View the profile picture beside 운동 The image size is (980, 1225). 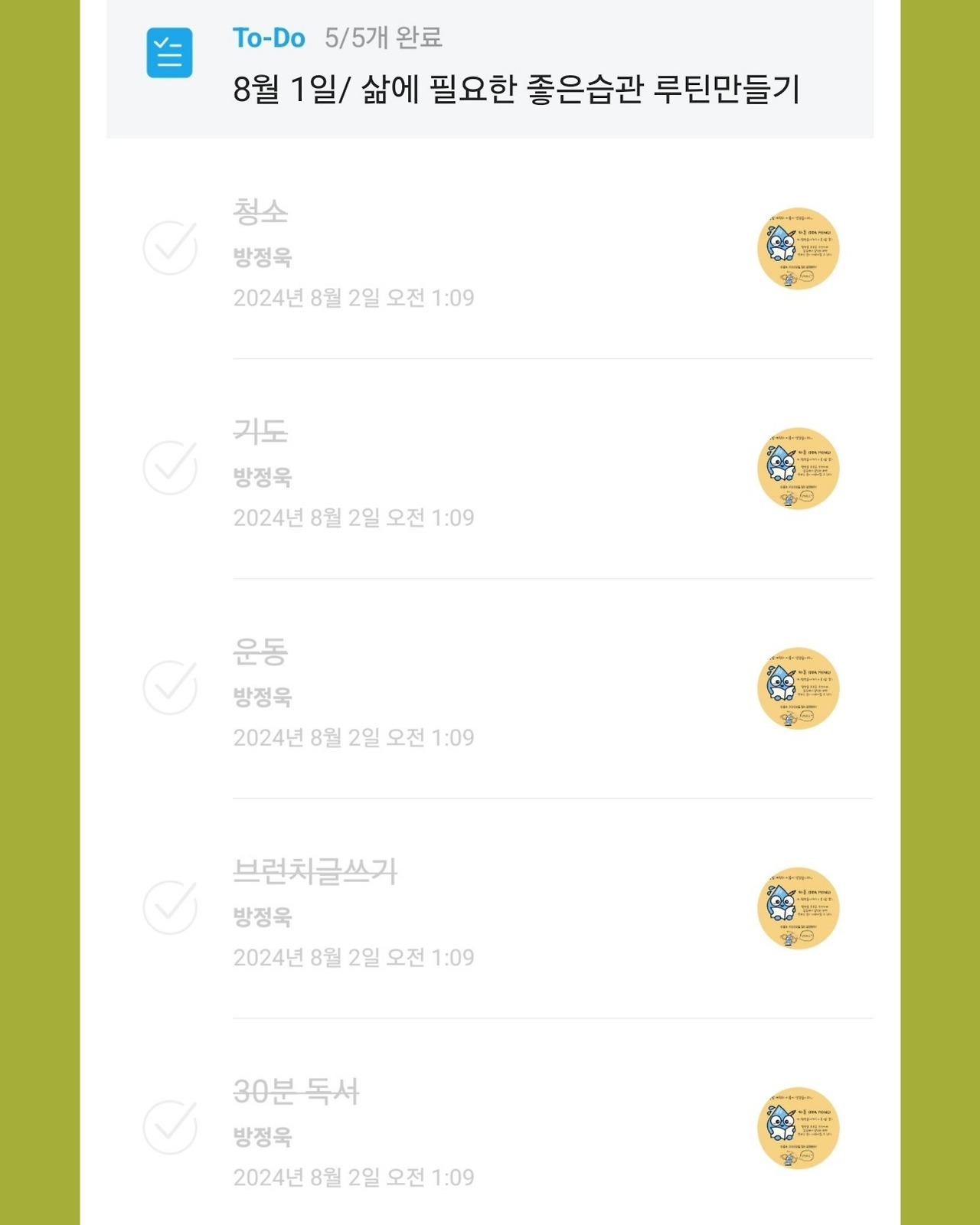tap(798, 688)
